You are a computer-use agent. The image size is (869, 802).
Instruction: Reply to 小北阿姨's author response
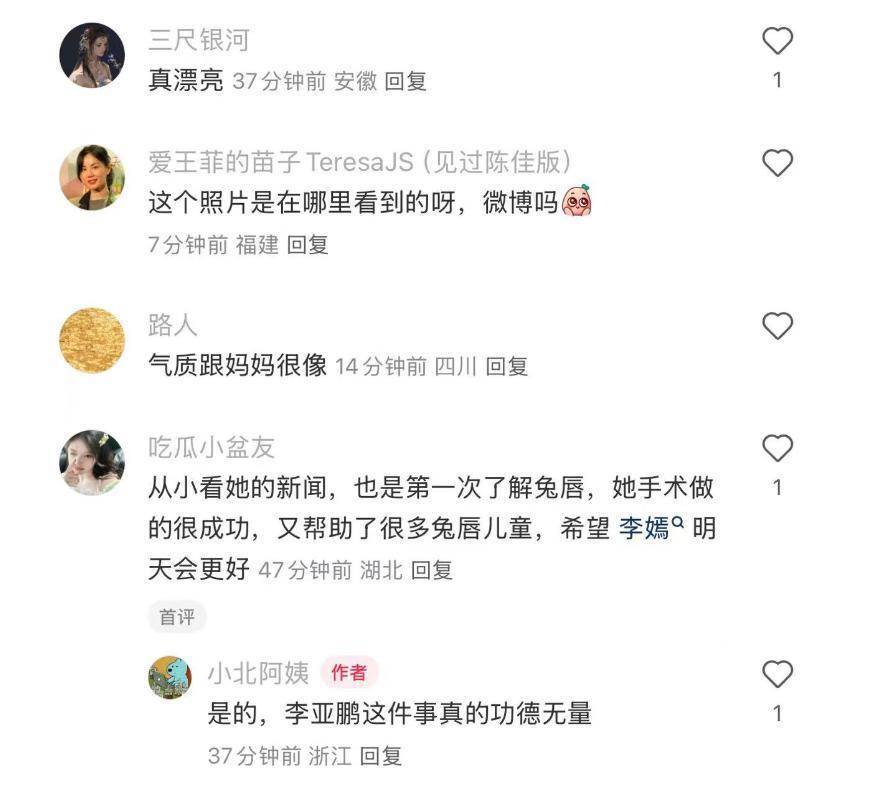point(381,756)
